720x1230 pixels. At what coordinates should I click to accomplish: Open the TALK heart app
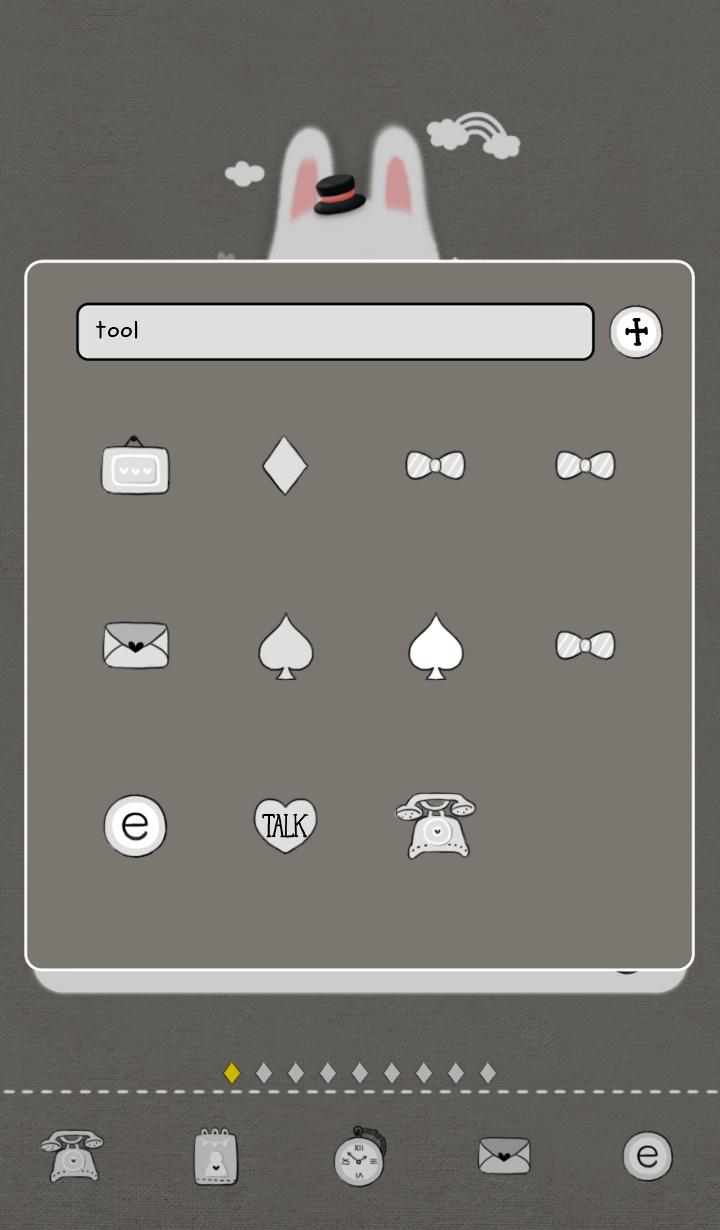285,825
